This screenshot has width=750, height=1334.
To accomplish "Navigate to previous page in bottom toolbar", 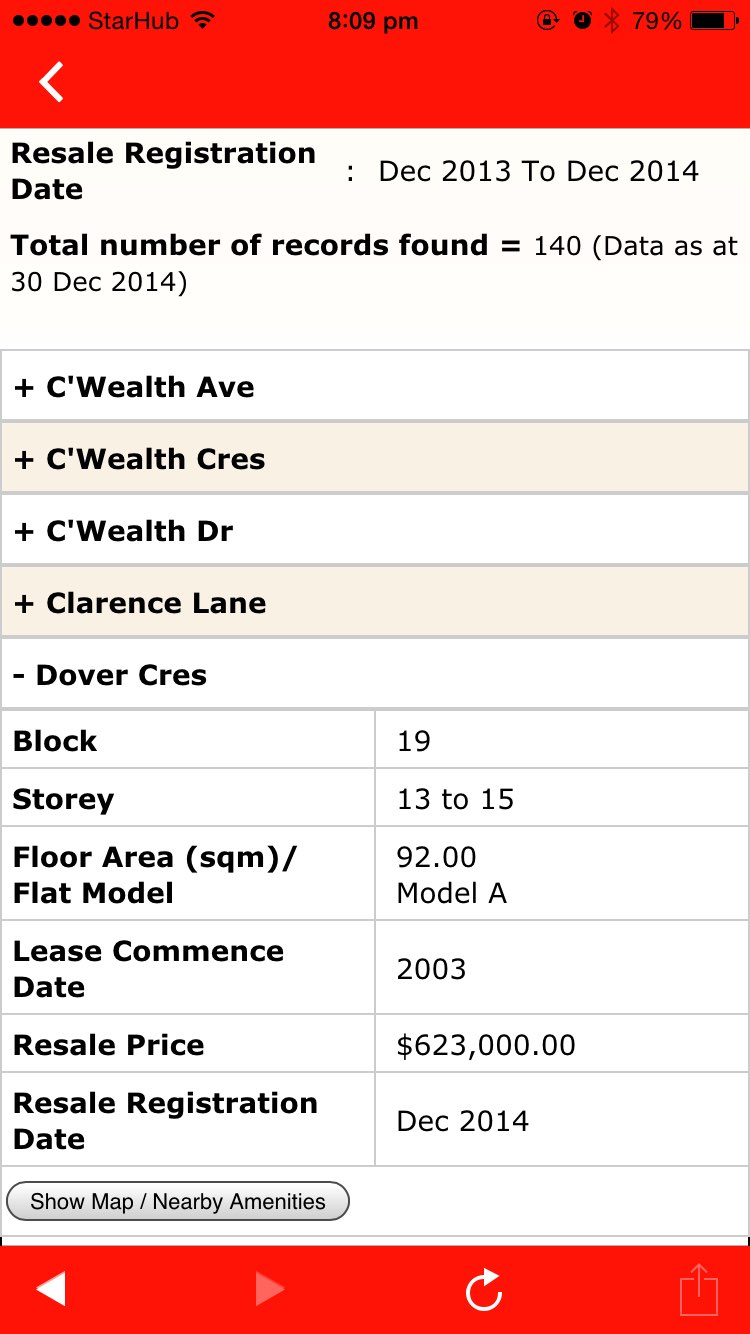I will coord(51,1289).
